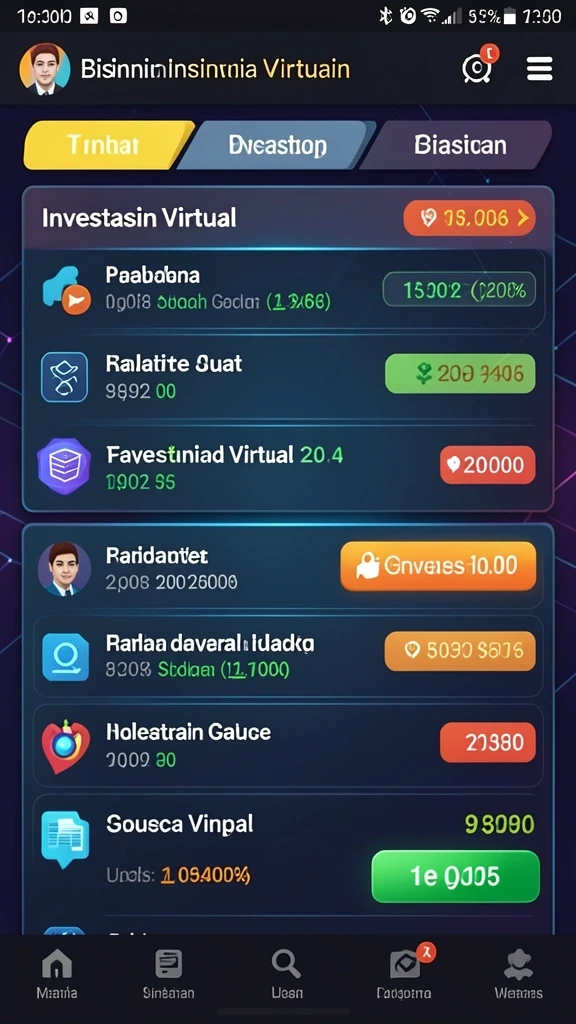Switch to the Biasican tab

point(458,145)
